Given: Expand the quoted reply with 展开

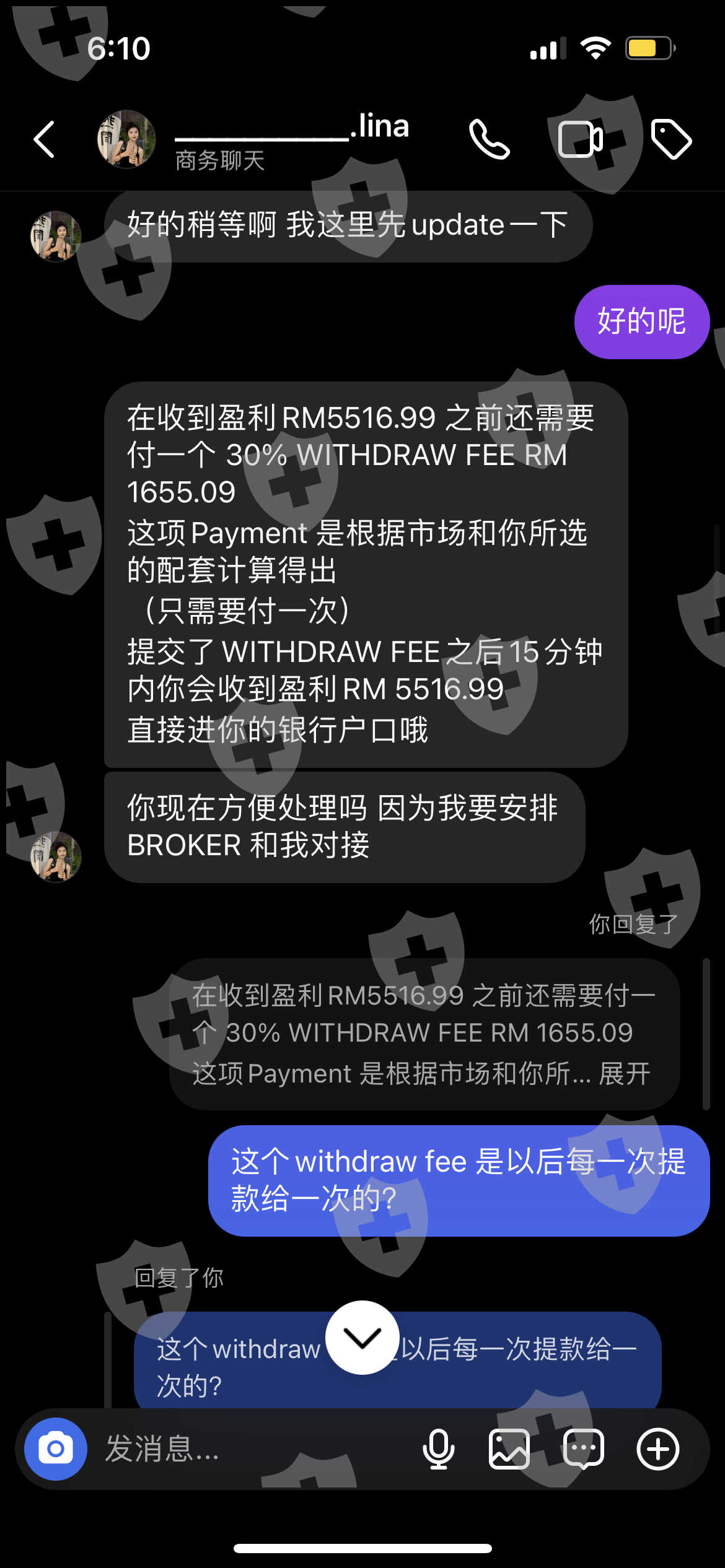Looking at the screenshot, I should pos(625,1074).
